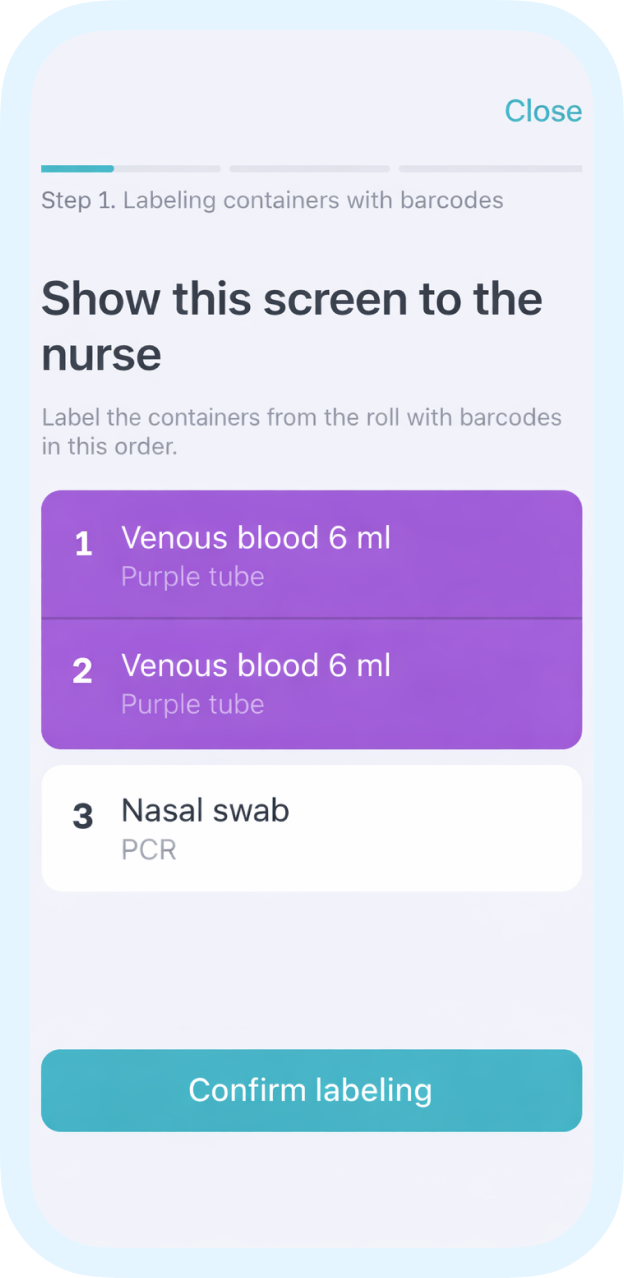This screenshot has height=1278, width=624.
Task: Confirm labeling of containers
Action: click(x=311, y=1090)
